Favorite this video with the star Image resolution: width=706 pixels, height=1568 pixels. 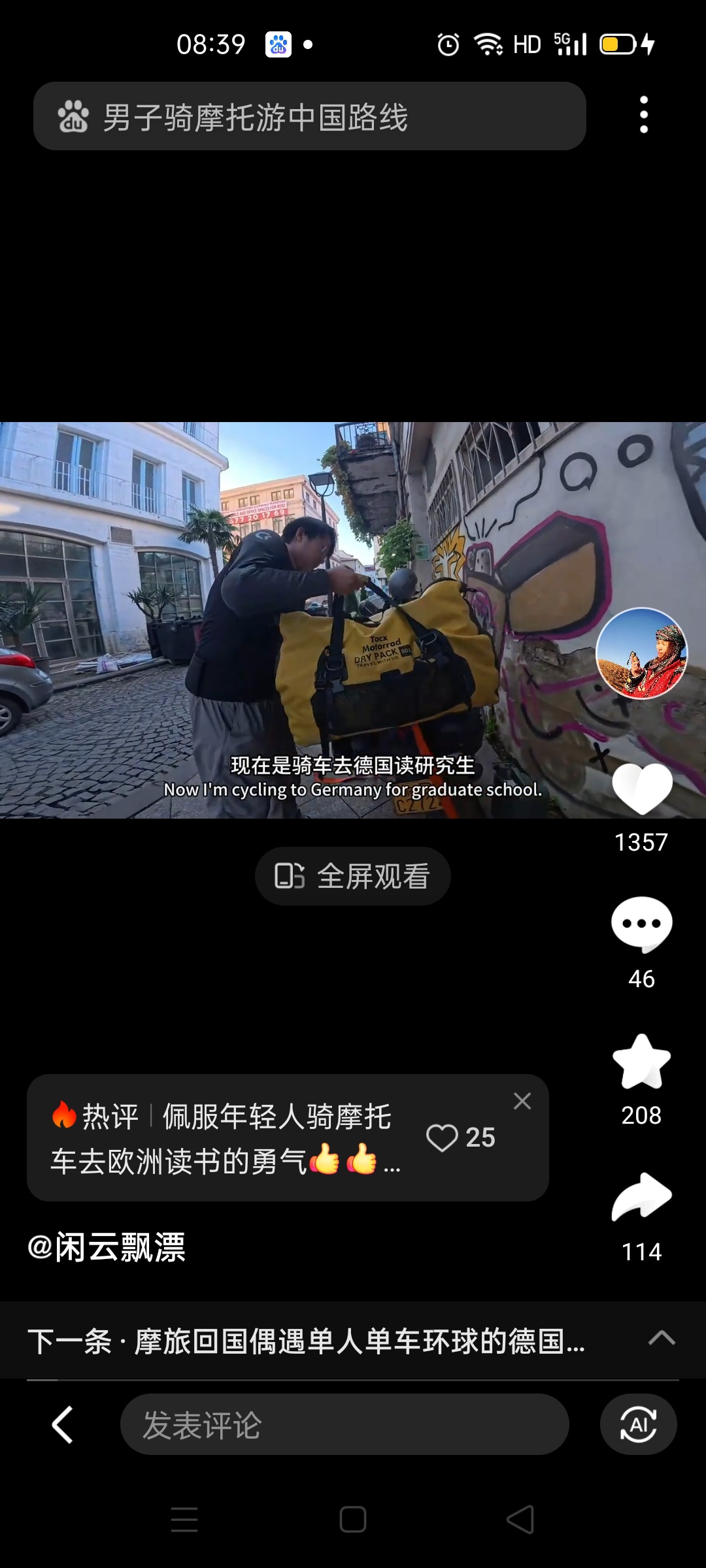tap(642, 1062)
